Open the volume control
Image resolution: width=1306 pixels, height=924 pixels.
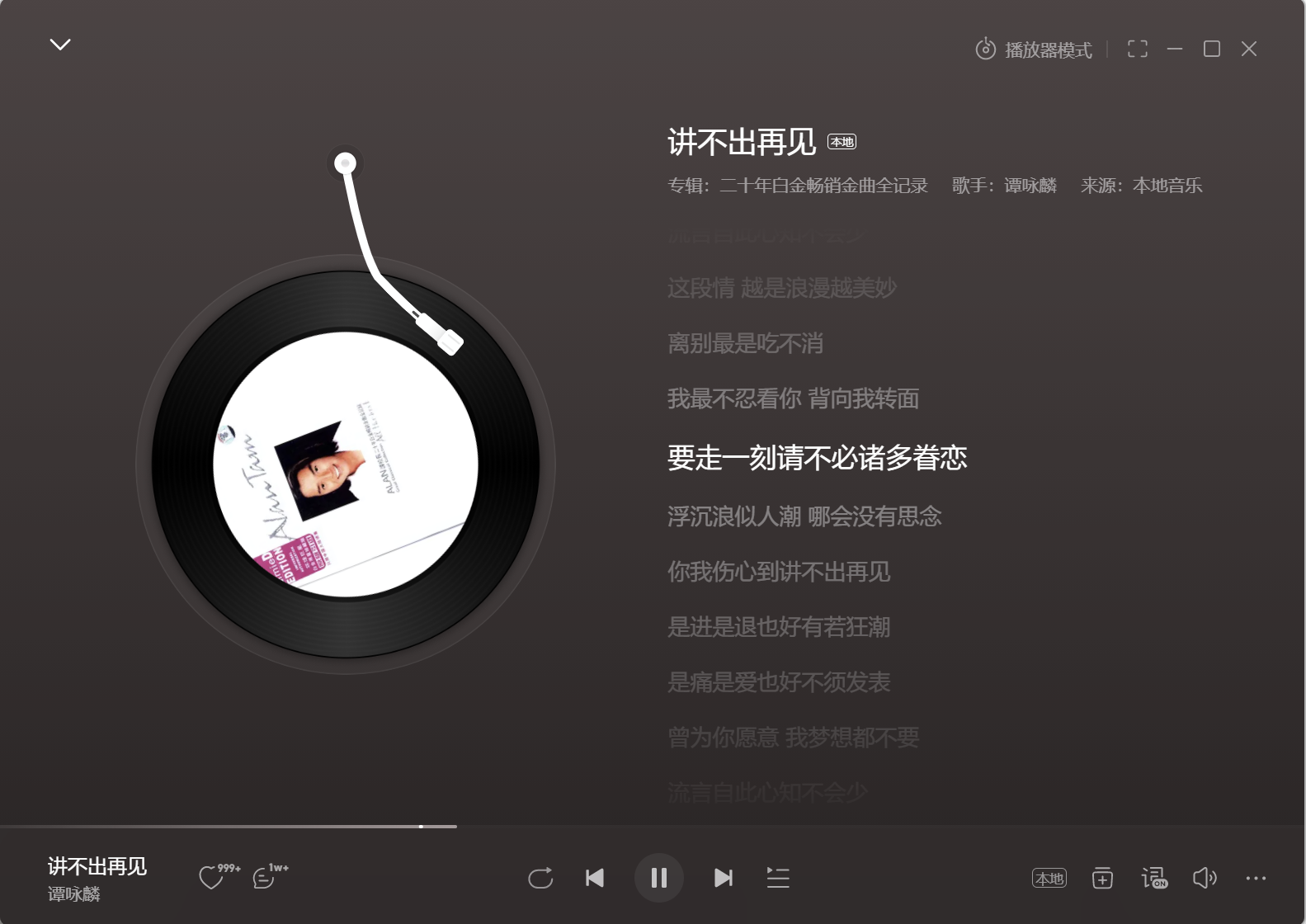click(x=1205, y=879)
